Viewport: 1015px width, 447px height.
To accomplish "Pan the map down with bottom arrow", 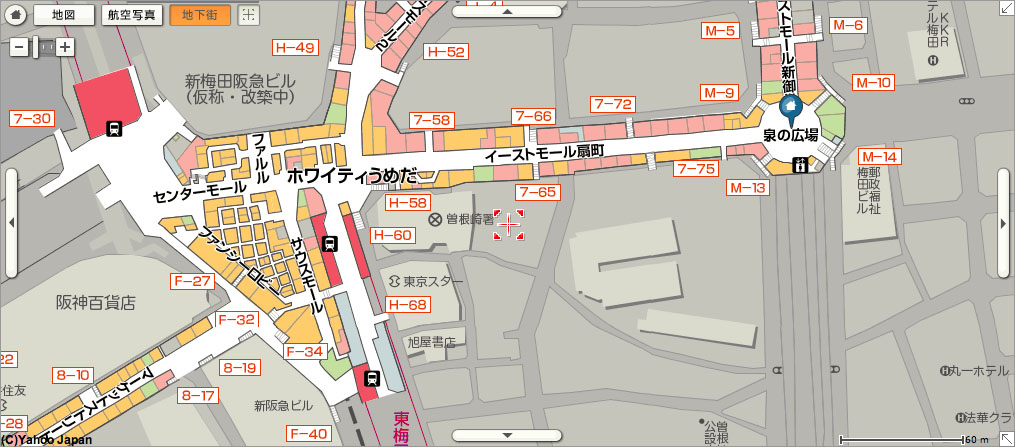I will [507, 435].
